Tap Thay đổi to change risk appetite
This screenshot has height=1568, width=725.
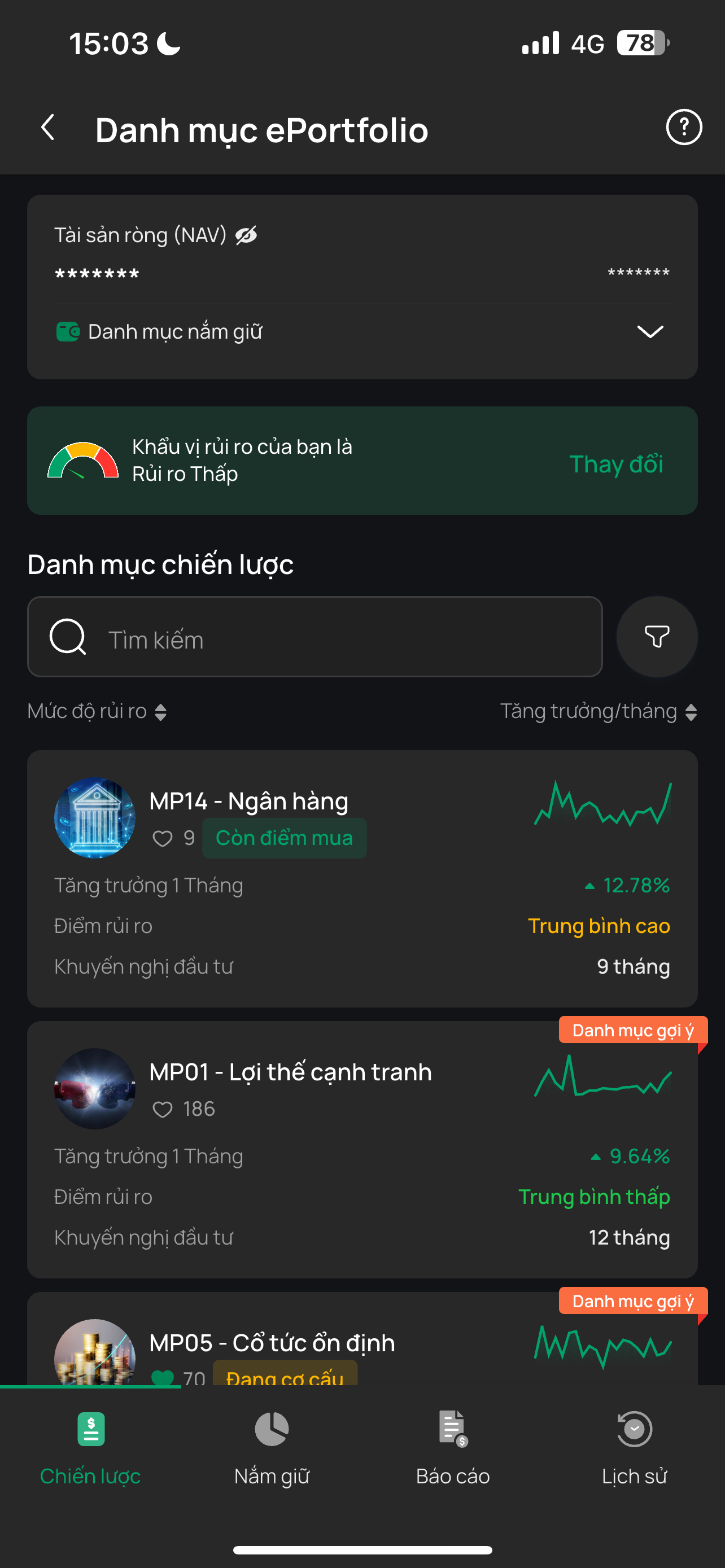(615, 464)
